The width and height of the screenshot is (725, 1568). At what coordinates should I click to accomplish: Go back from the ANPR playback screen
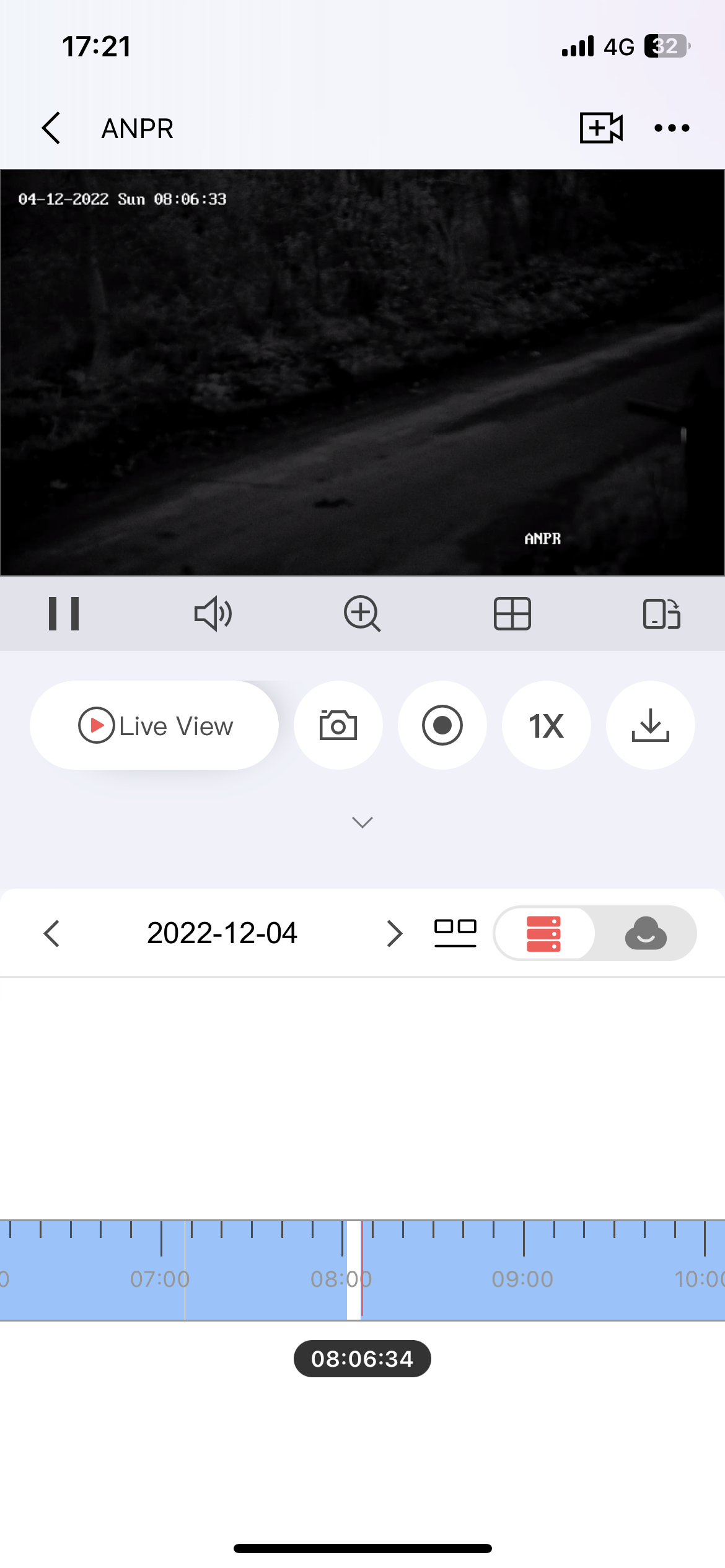click(51, 128)
